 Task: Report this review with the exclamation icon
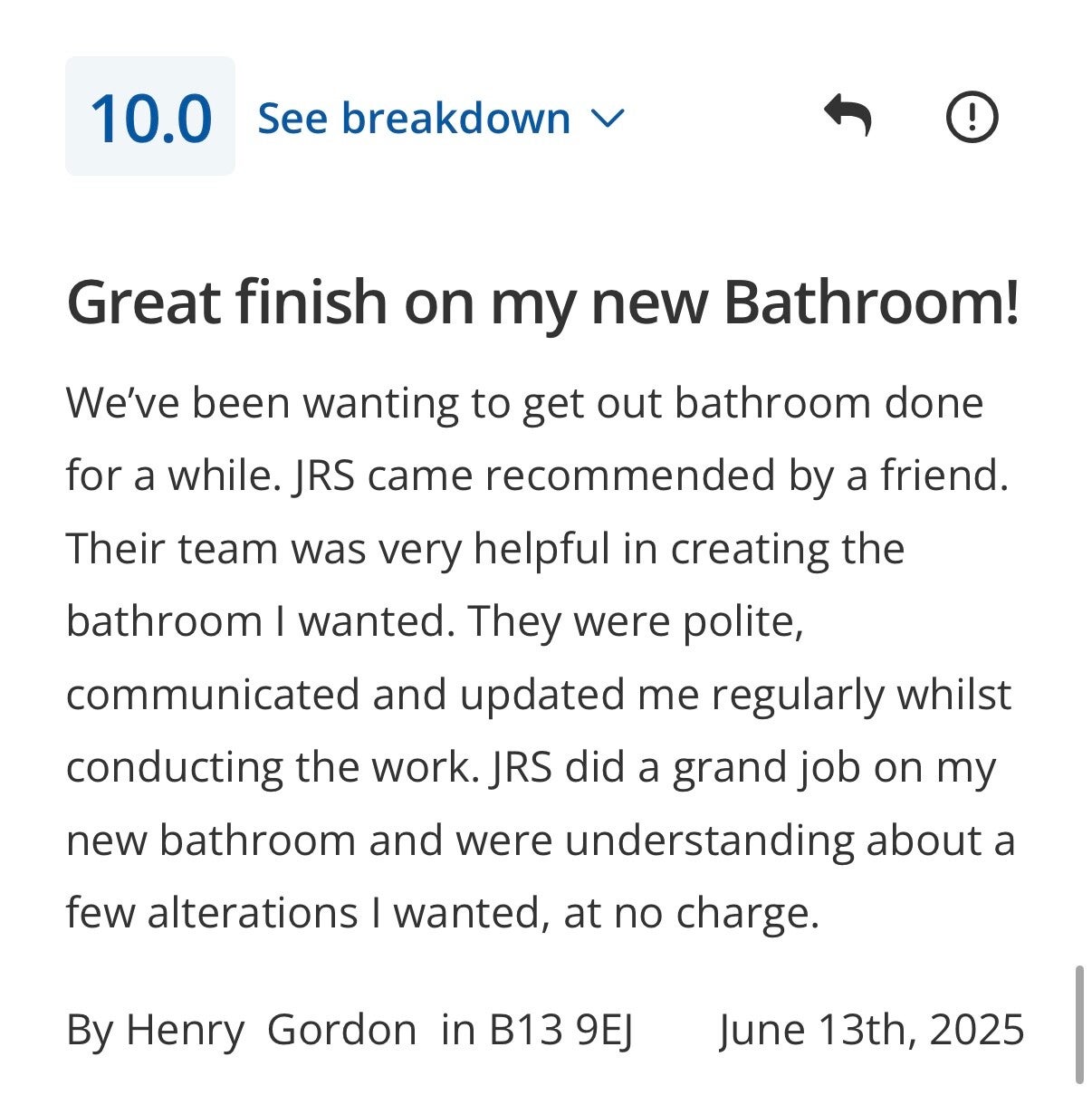pos(972,117)
